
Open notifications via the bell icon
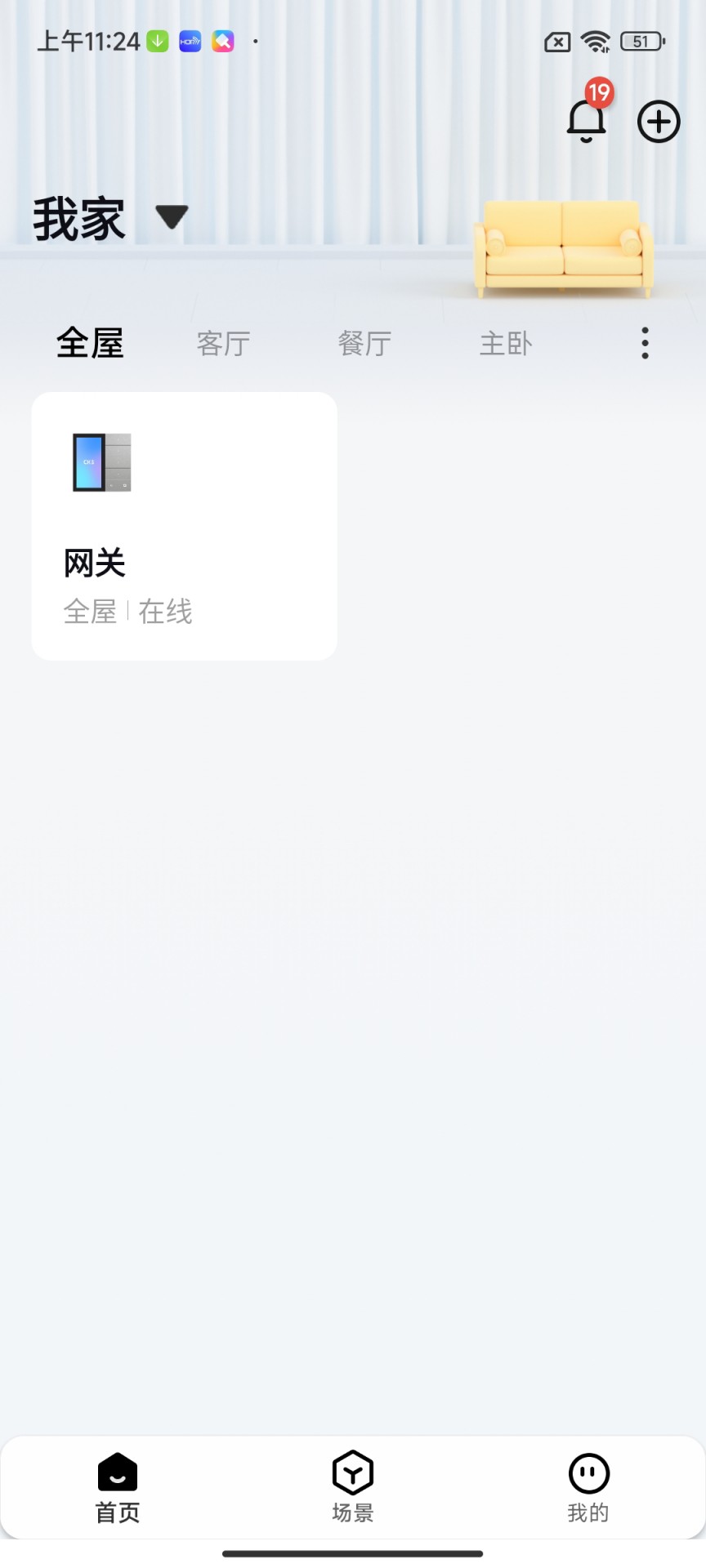pos(585,122)
